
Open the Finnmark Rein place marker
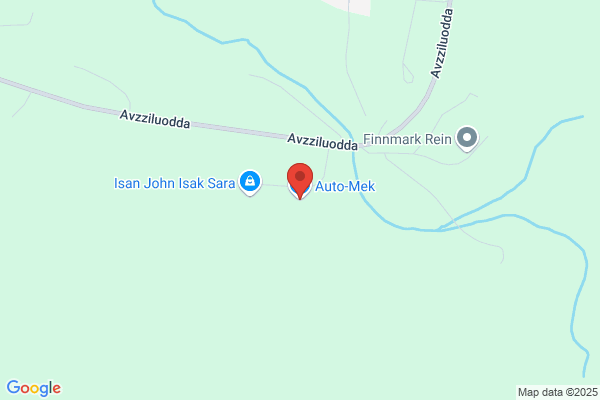467,139
